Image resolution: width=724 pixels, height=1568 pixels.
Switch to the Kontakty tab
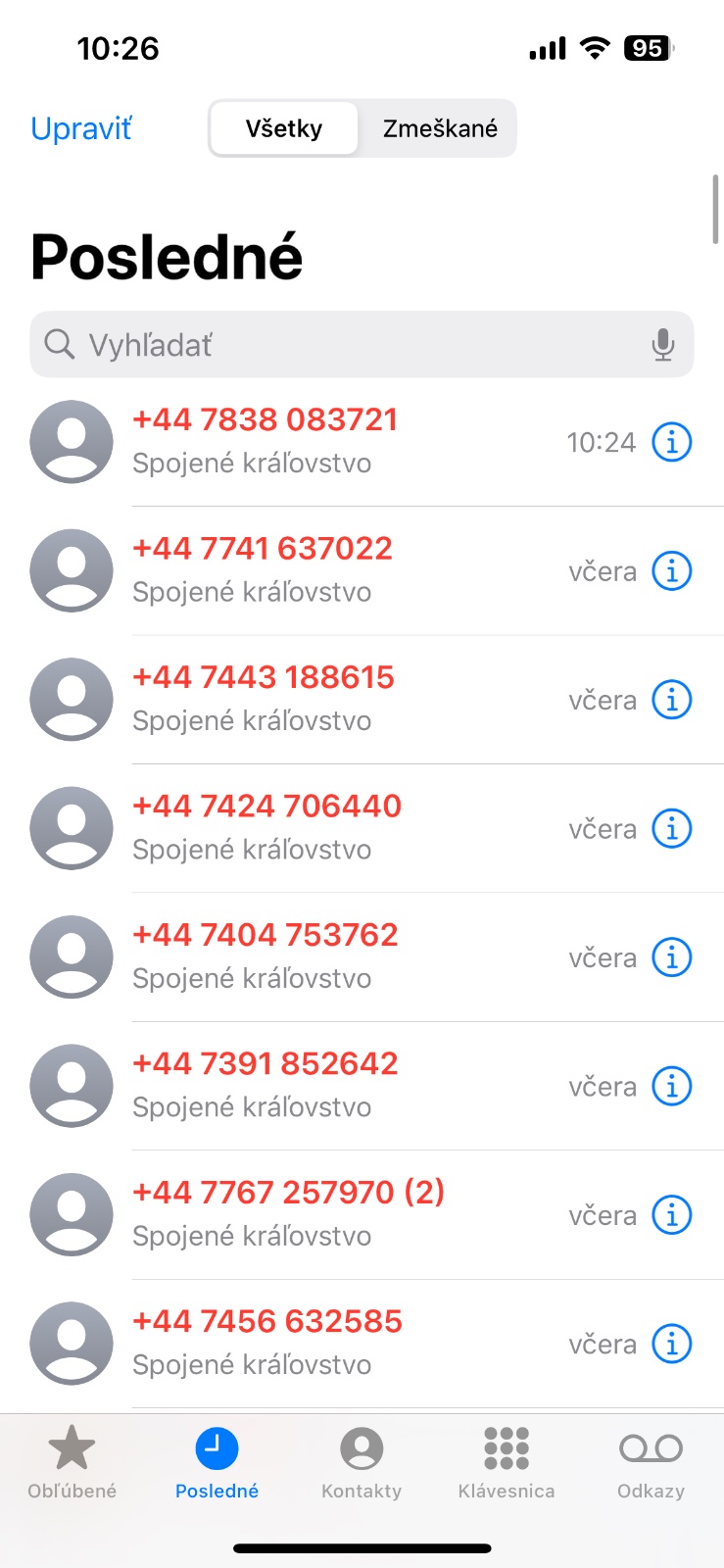tap(362, 1462)
